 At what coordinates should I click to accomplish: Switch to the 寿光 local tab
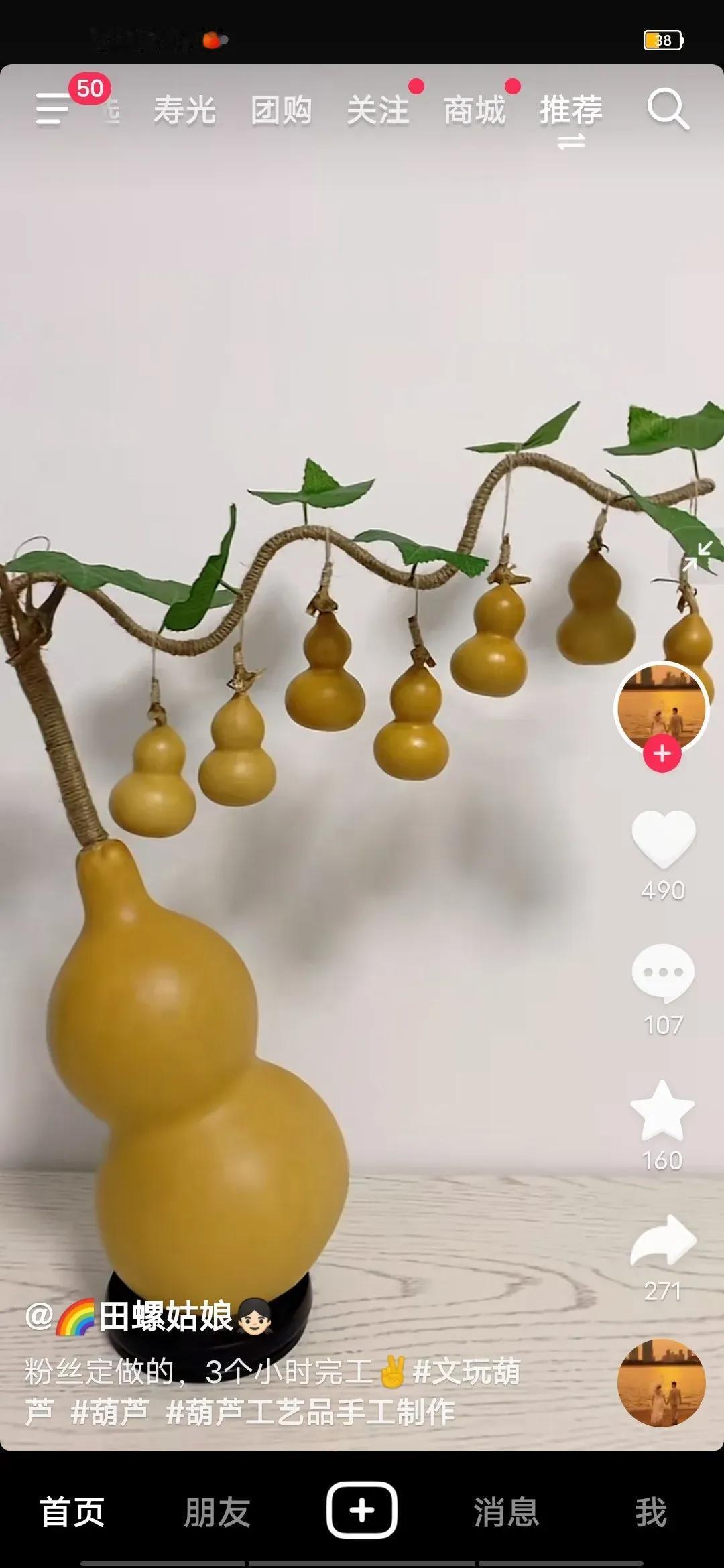[186, 111]
